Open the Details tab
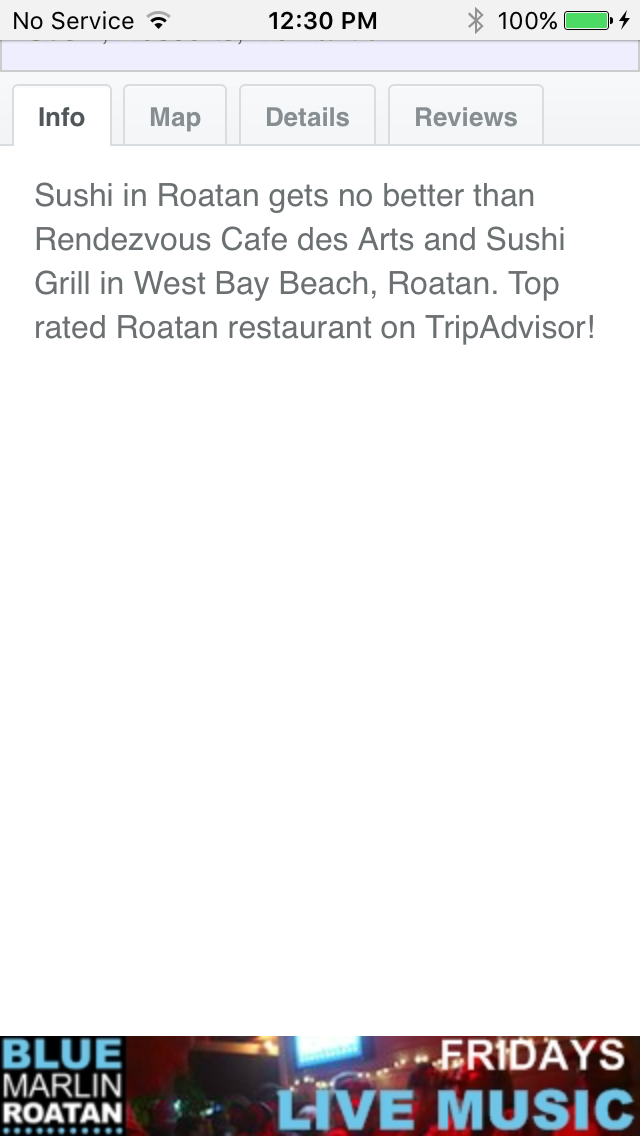Image resolution: width=640 pixels, height=1136 pixels. [x=307, y=117]
